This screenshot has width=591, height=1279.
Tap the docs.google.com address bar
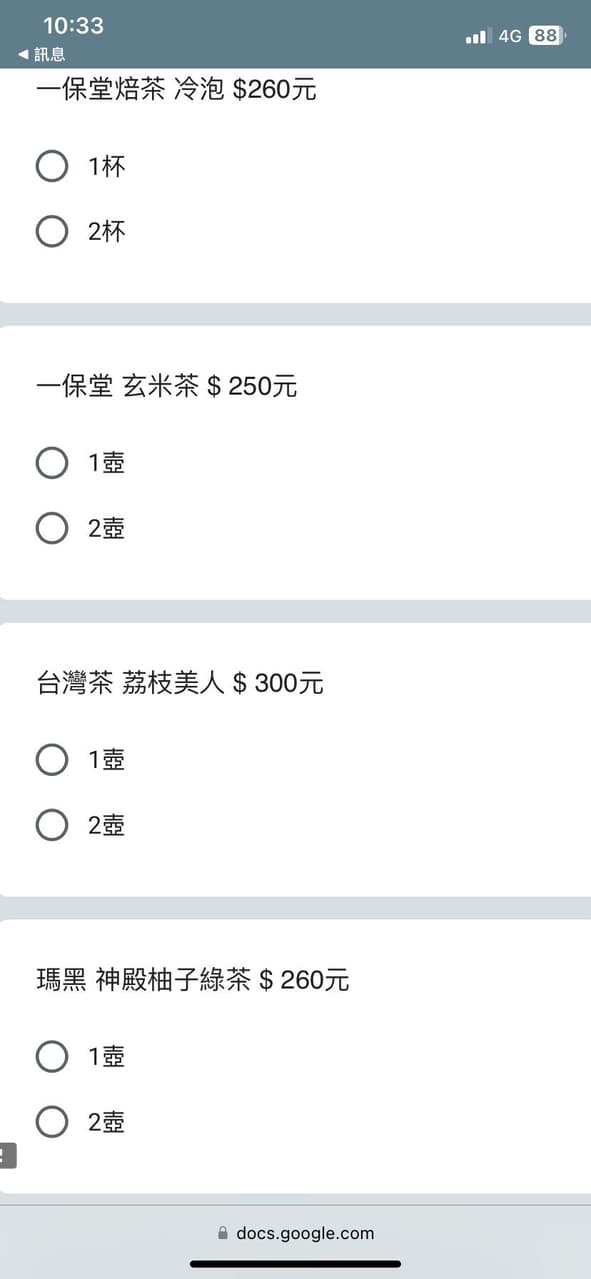pos(296,1233)
